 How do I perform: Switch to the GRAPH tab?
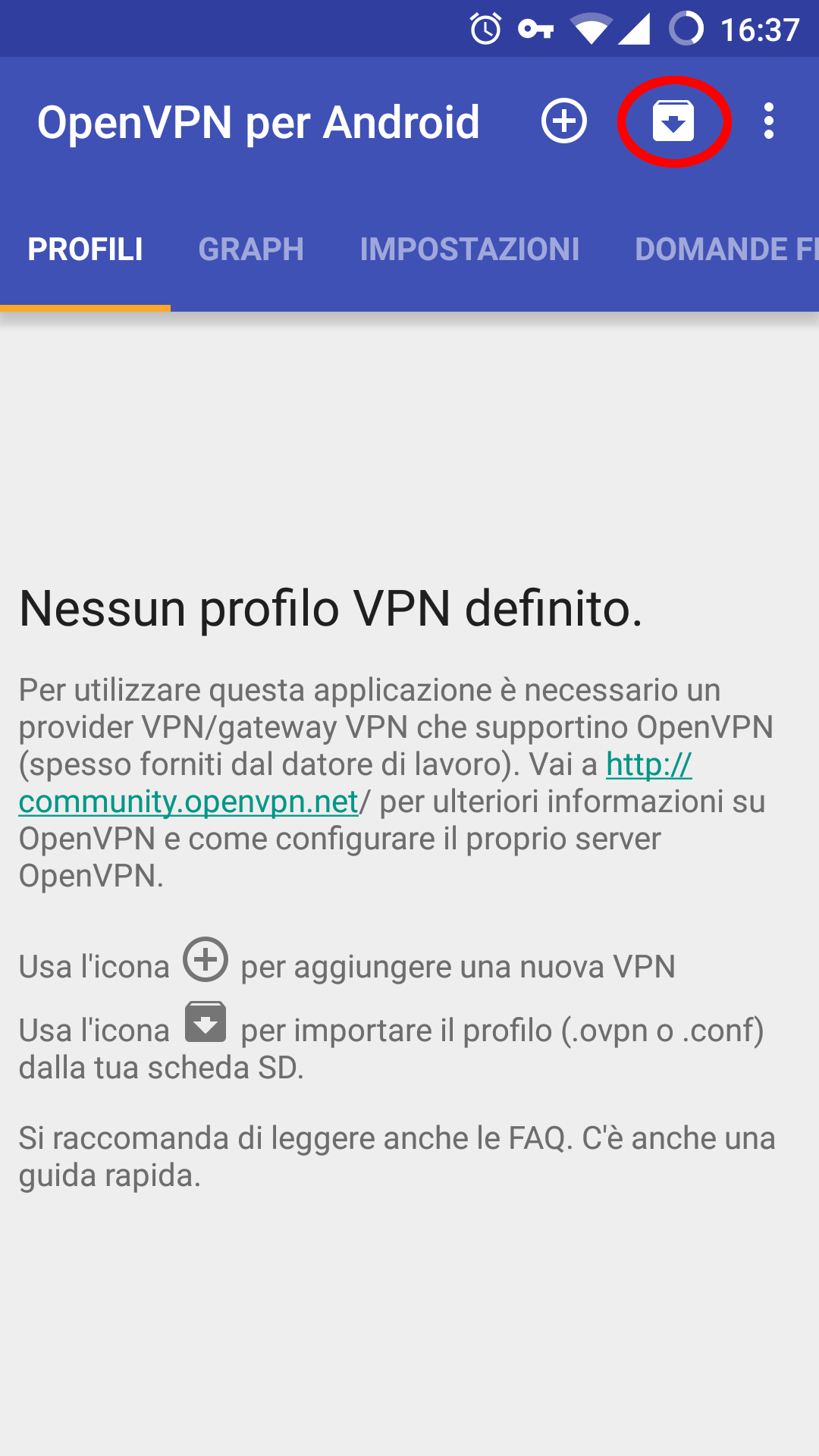251,249
